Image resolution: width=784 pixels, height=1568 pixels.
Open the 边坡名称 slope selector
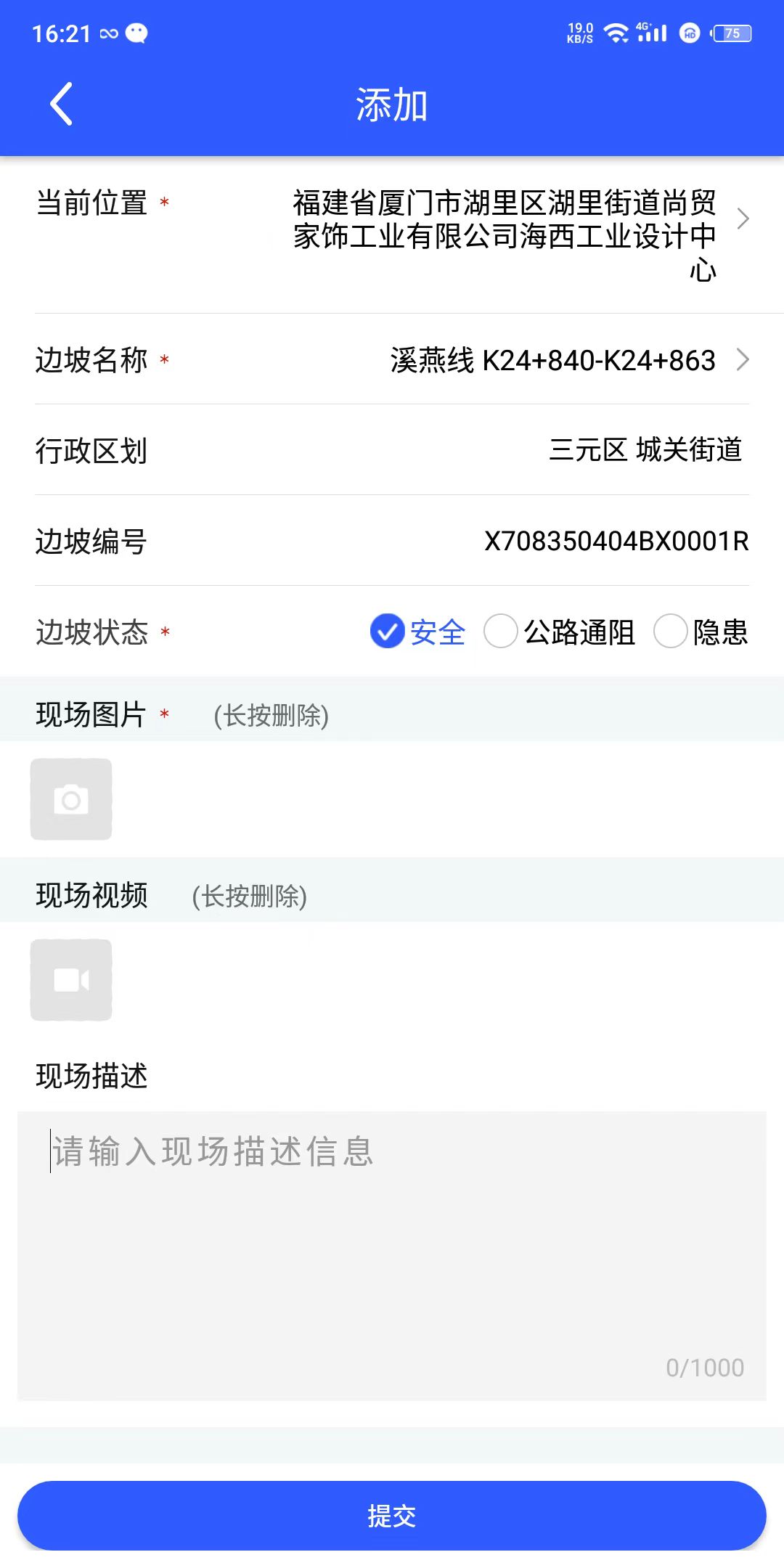click(x=552, y=360)
